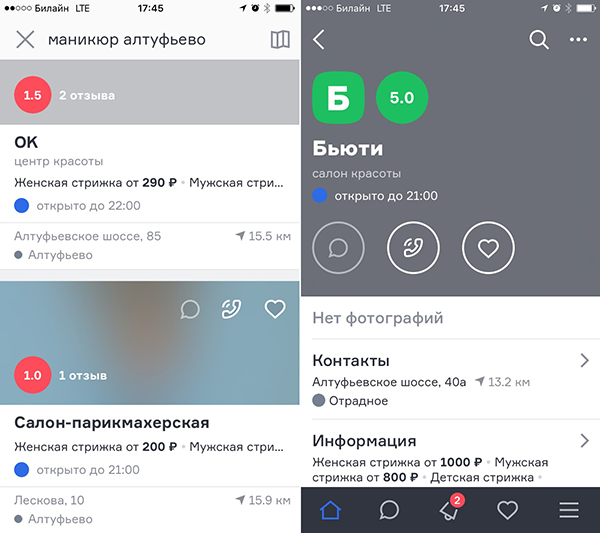The image size is (600, 533).
Task: Switch to the home tab
Action: (x=331, y=510)
